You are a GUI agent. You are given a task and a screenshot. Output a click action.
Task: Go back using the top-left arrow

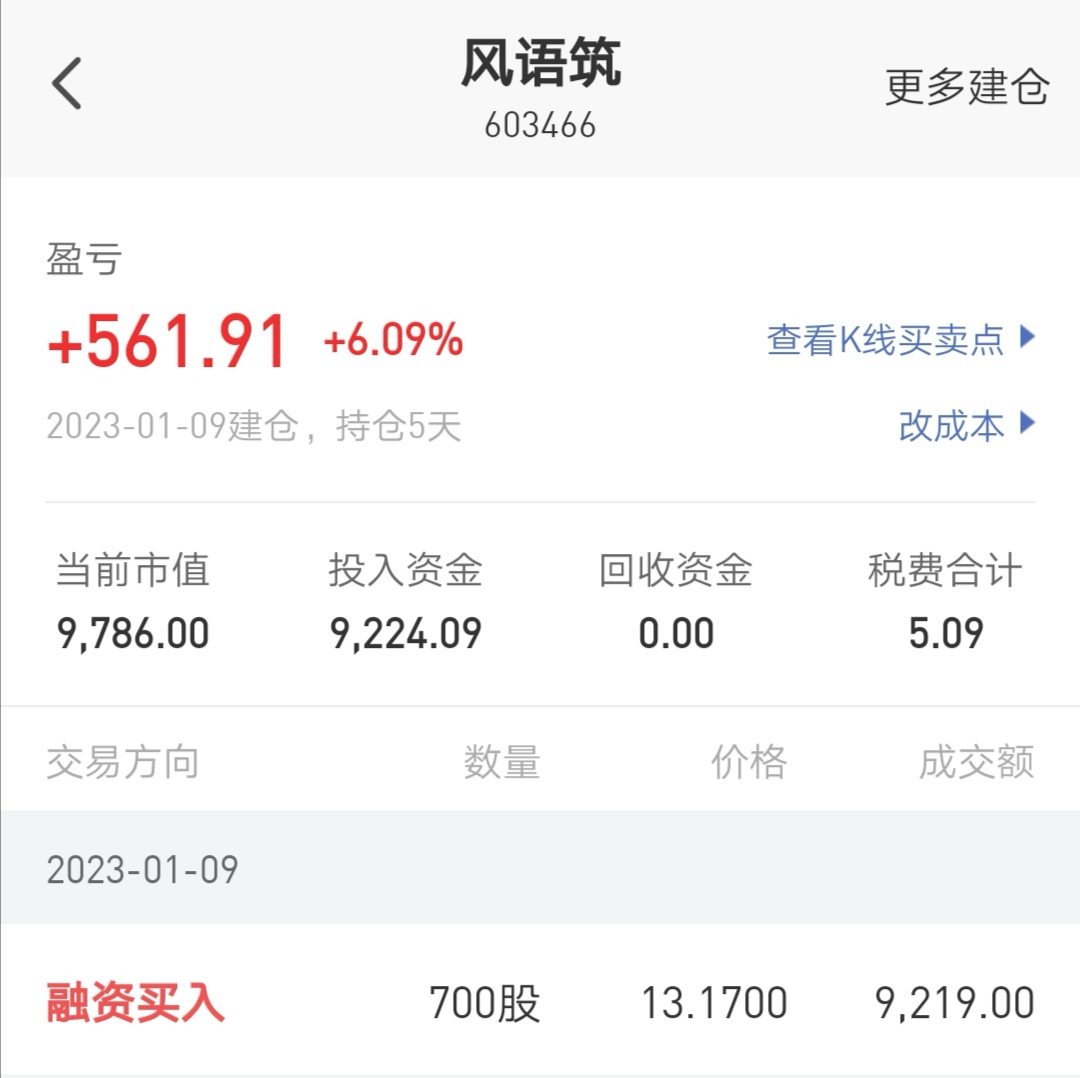67,84
